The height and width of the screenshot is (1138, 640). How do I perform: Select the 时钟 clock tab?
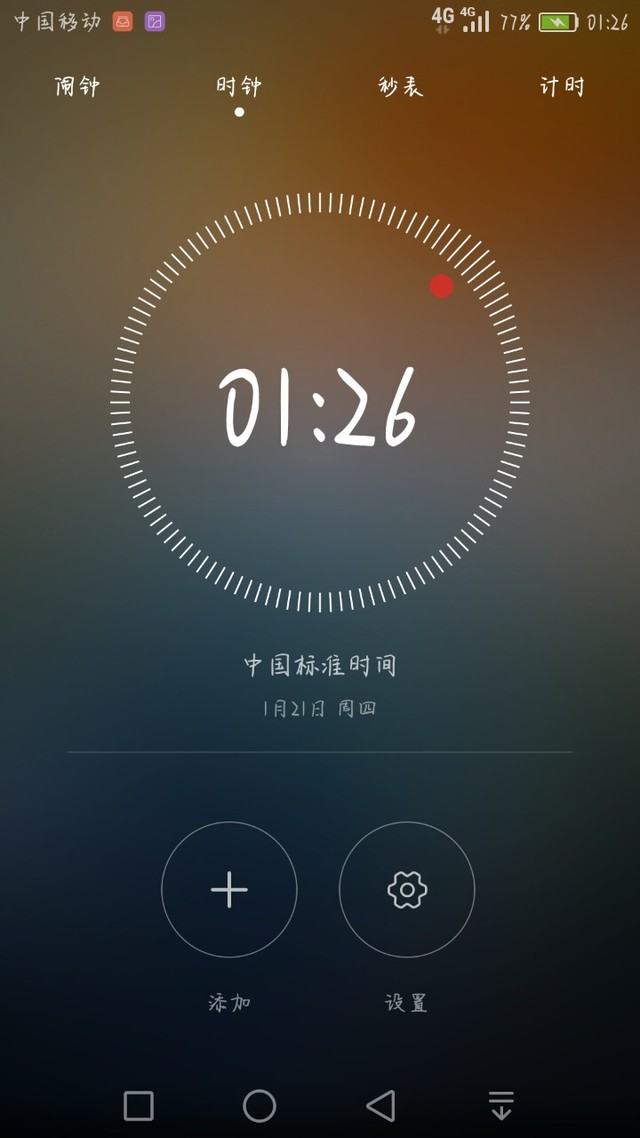point(239,87)
